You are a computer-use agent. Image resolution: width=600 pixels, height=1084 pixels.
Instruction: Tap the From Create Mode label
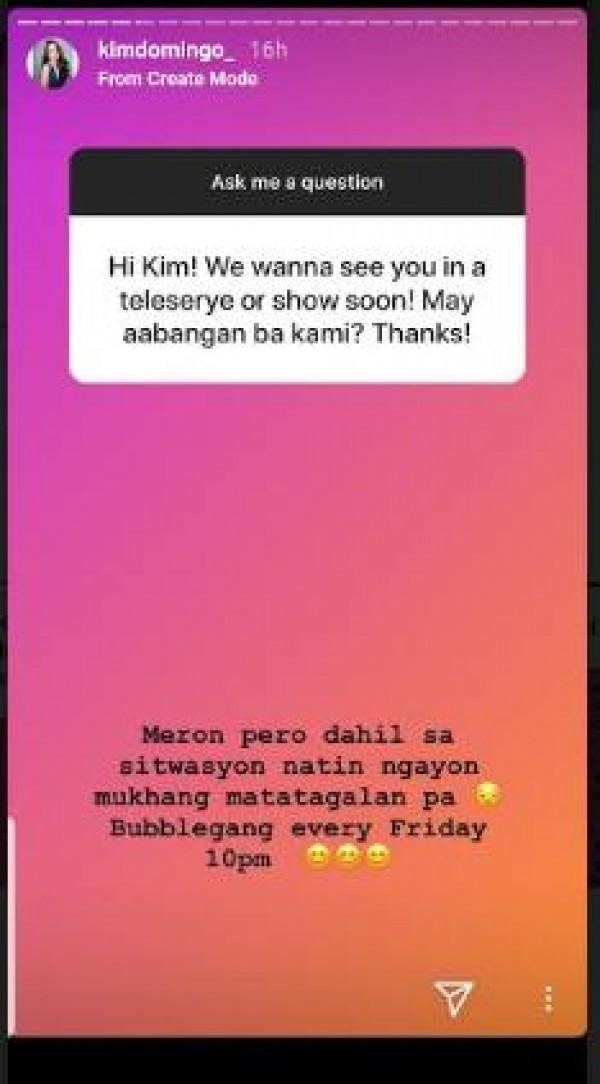click(177, 79)
